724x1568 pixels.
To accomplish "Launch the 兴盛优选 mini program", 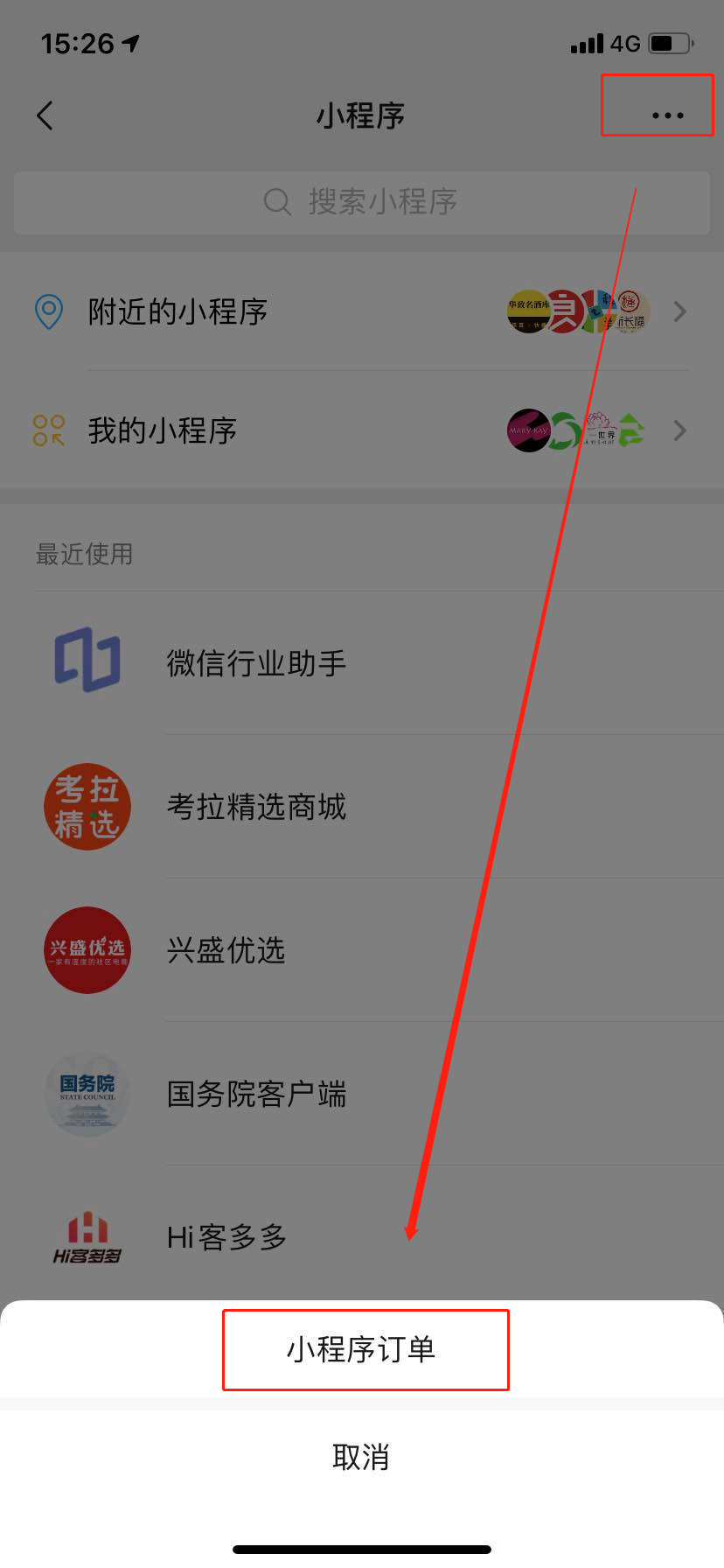I will point(227,950).
